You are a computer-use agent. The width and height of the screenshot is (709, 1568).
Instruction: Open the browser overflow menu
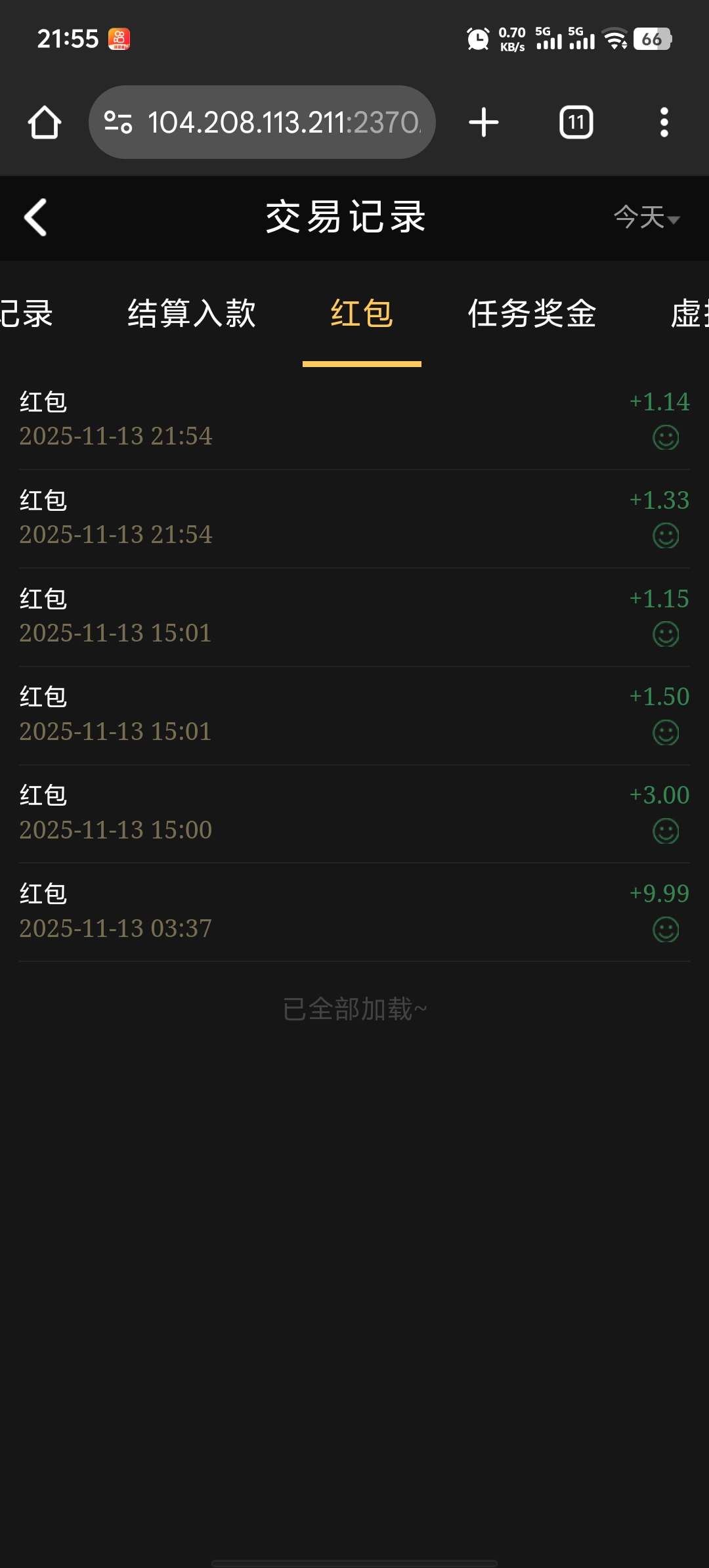664,123
